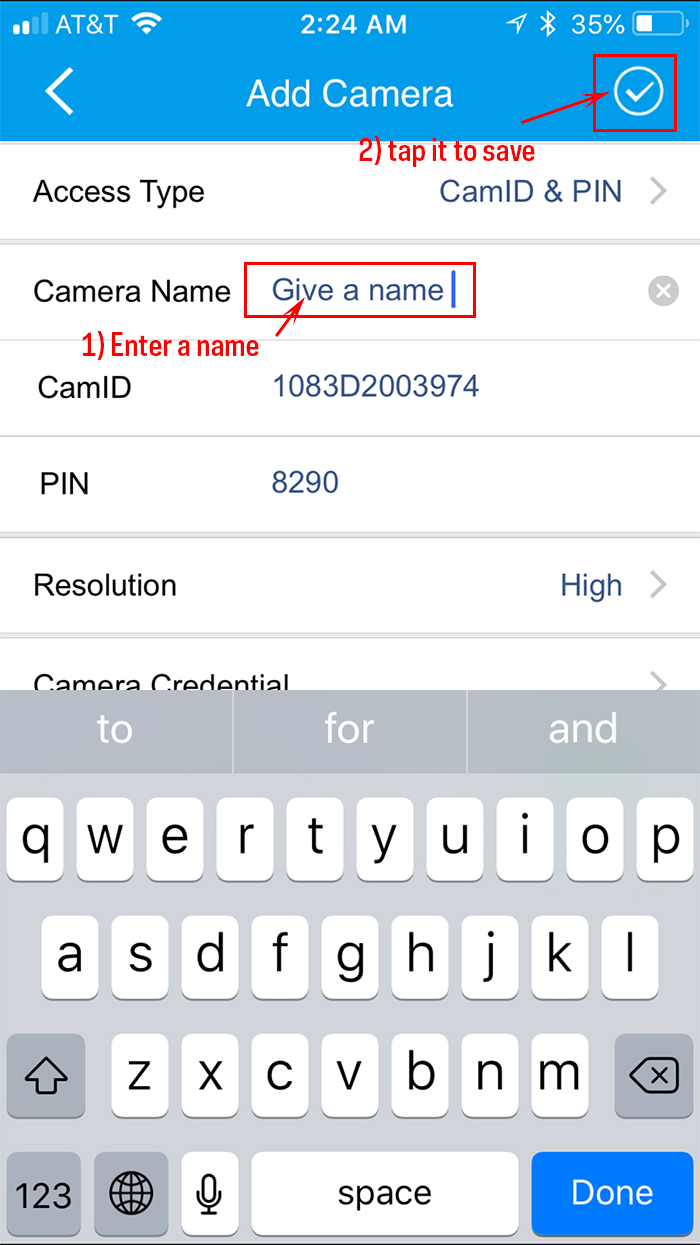Switch keyboard to 123 numbers
The height and width of the screenshot is (1245, 700).
click(x=44, y=1192)
